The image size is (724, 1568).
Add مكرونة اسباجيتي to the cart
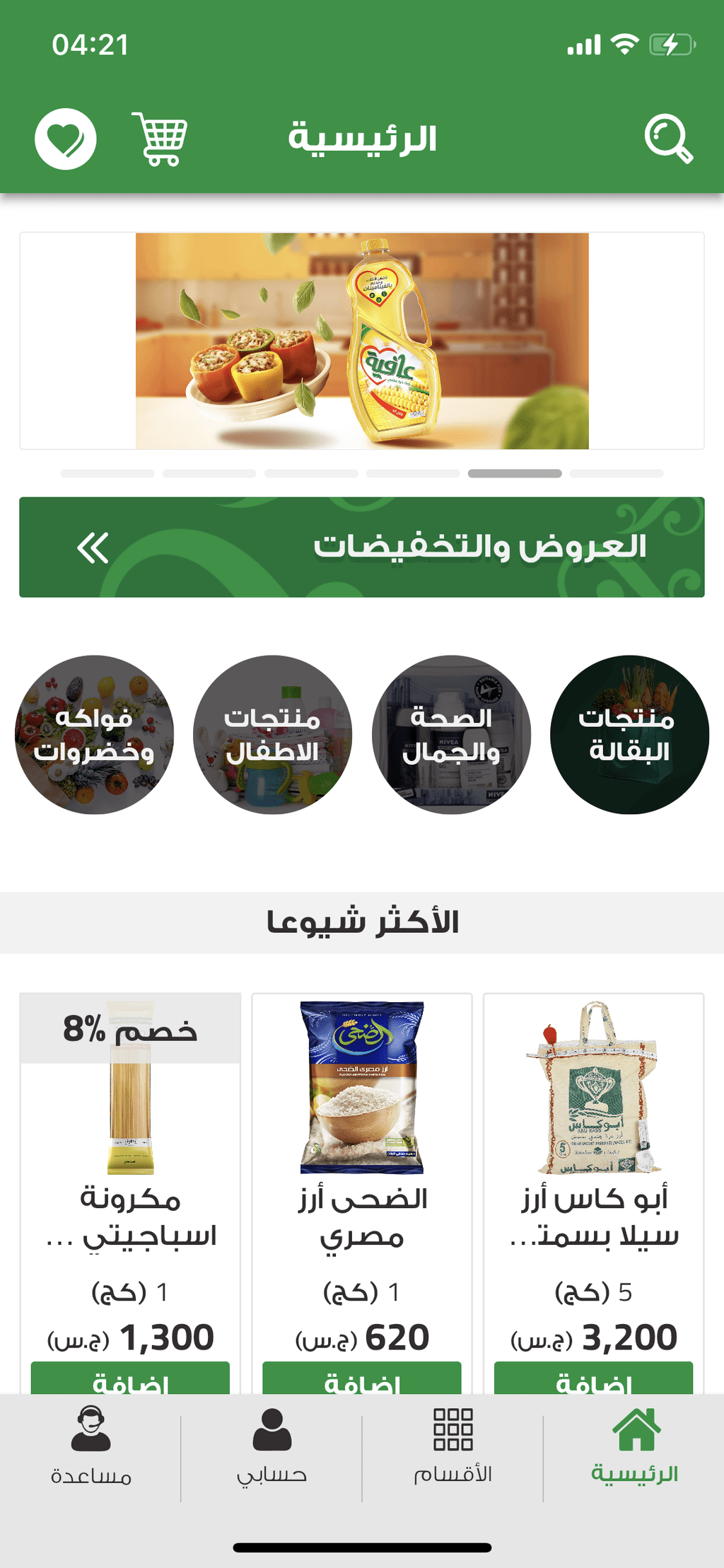coord(130,1378)
